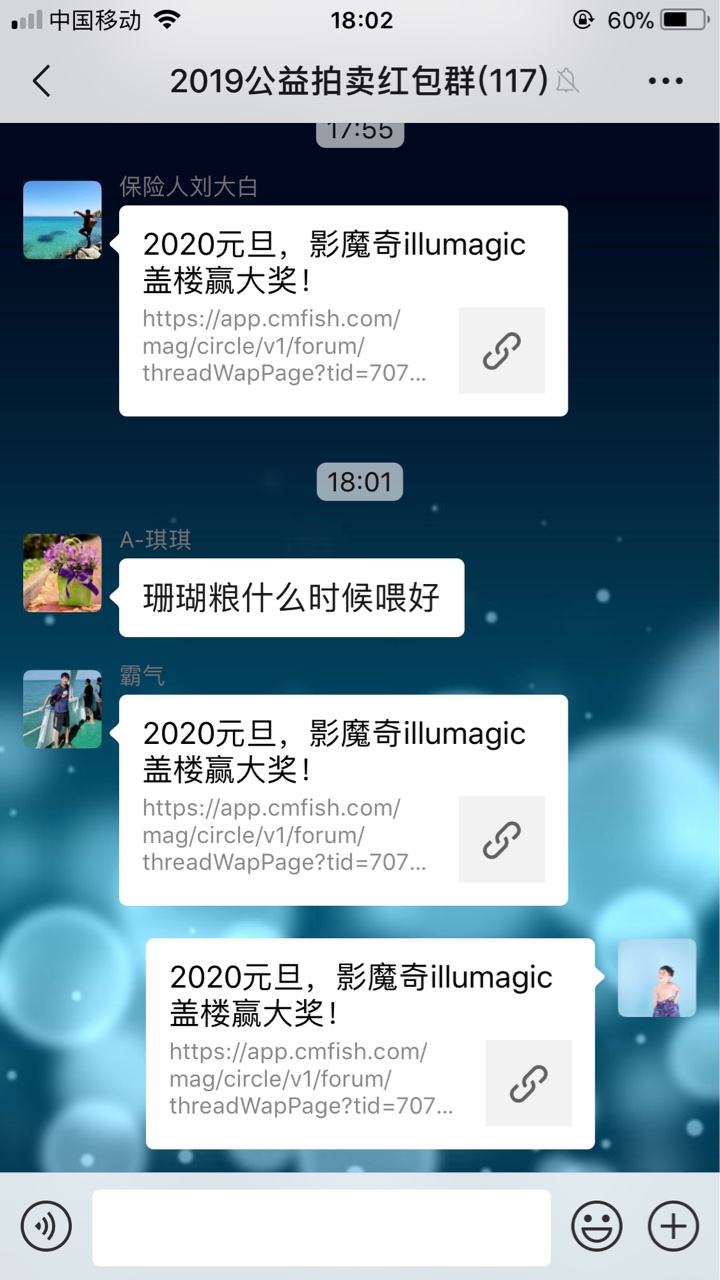This screenshot has height=1280, width=720.
Task: View 保险人刘大白's profile avatar
Action: (62, 220)
